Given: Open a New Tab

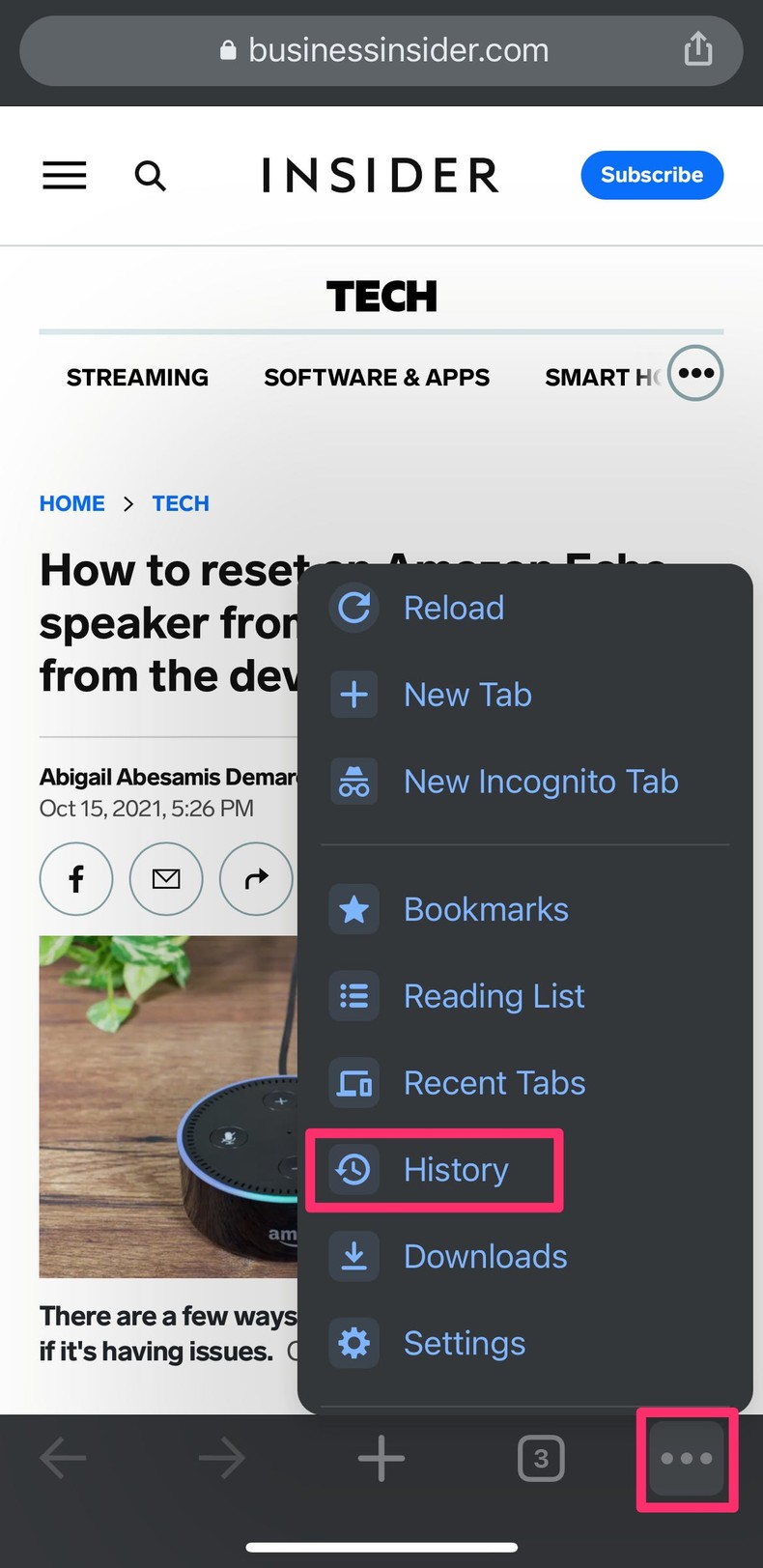Looking at the screenshot, I should click(x=524, y=695).
